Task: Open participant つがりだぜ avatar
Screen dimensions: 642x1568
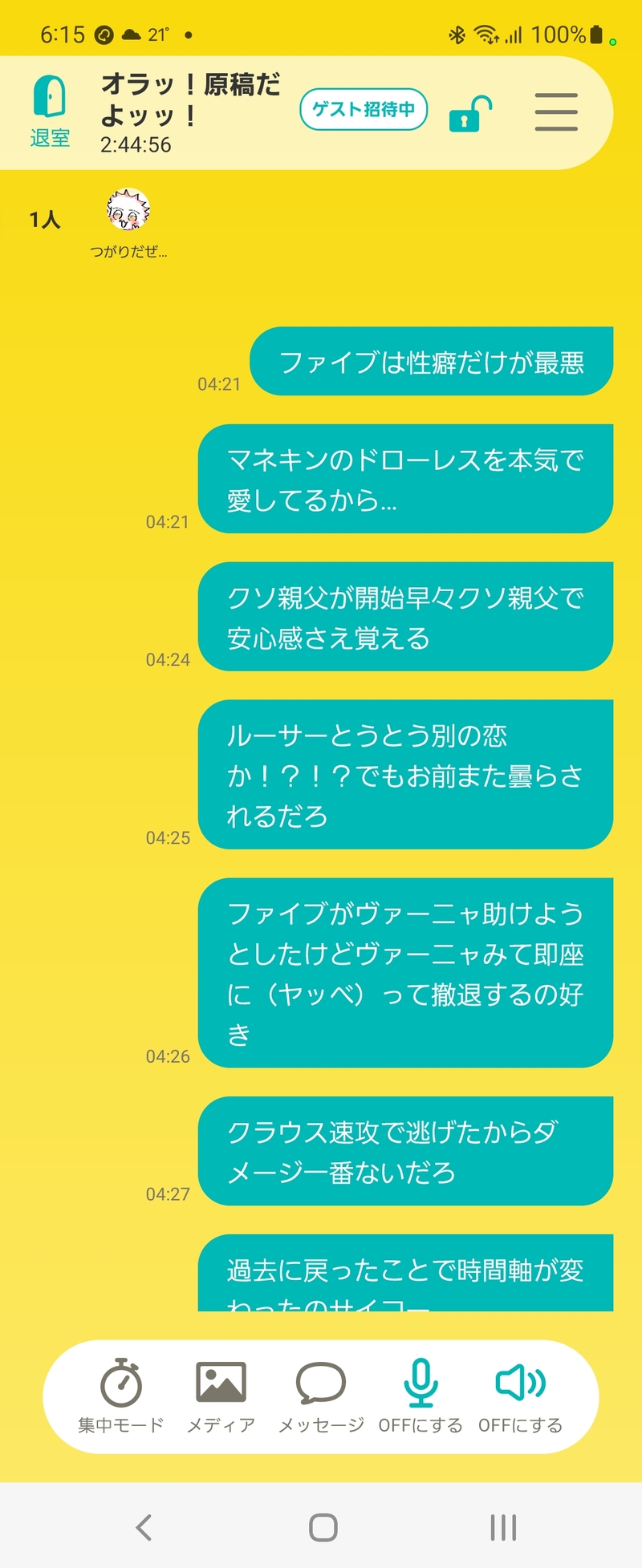Action: (128, 211)
